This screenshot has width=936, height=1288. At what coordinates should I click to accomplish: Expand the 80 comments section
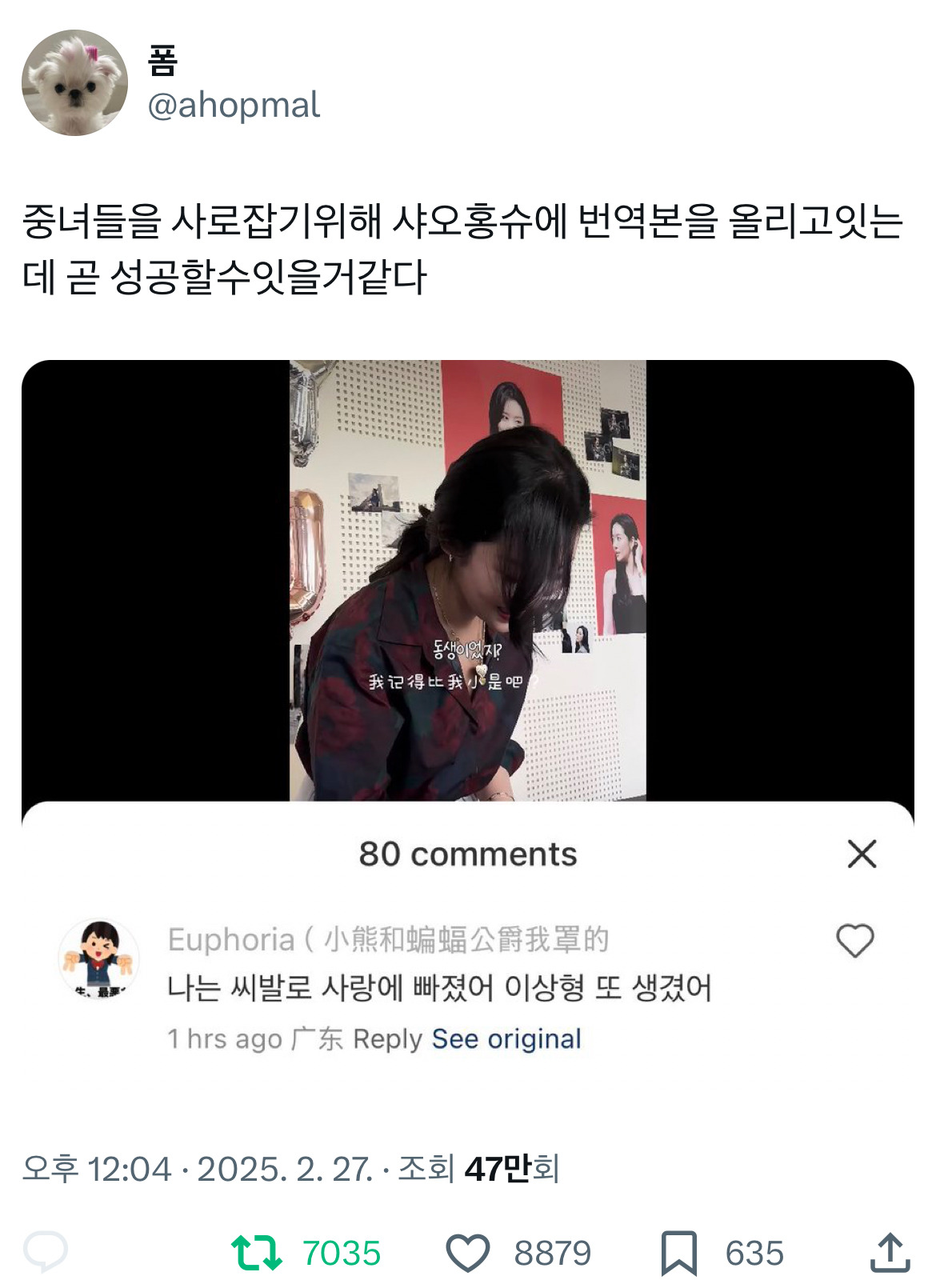468,854
